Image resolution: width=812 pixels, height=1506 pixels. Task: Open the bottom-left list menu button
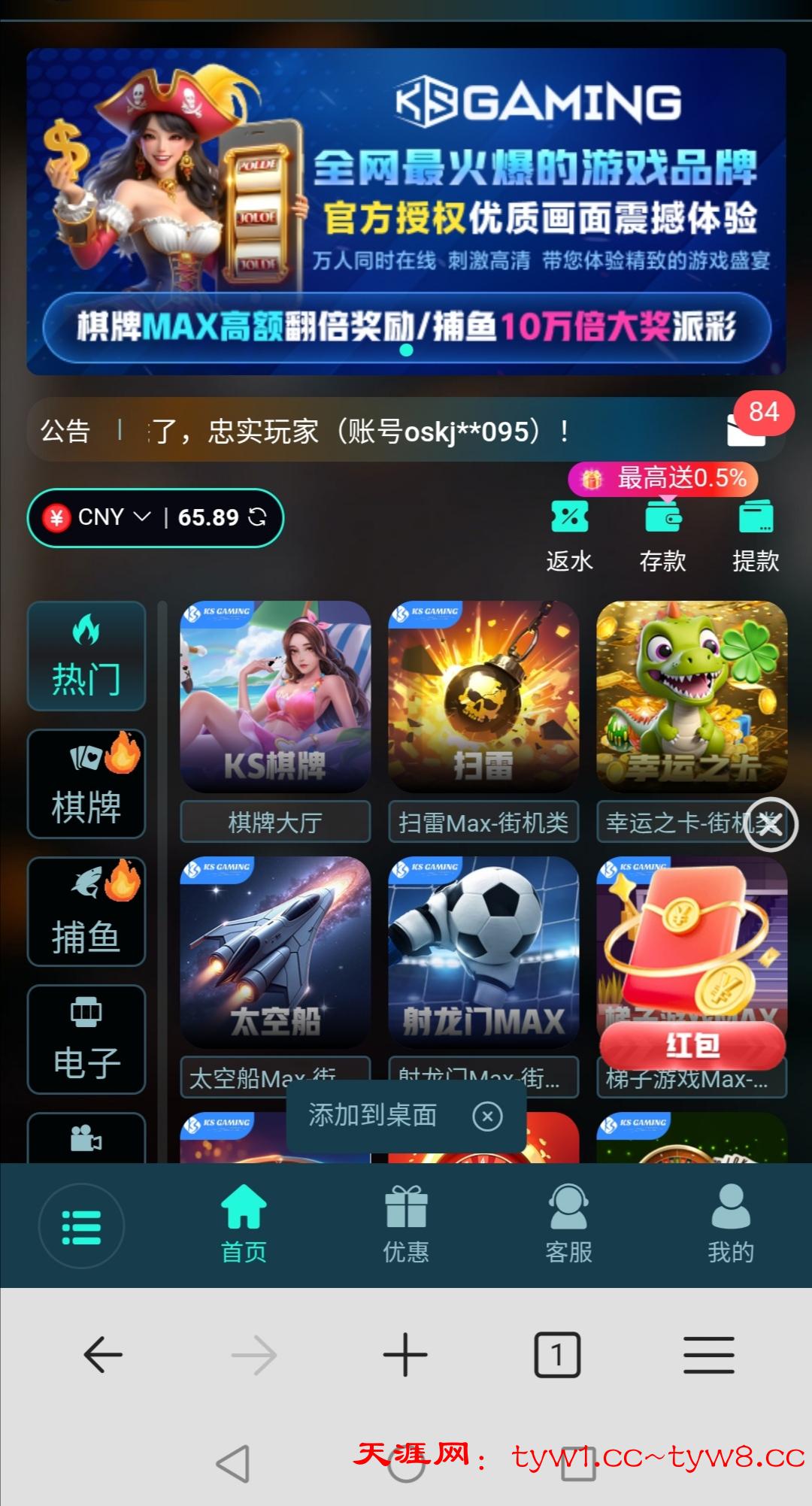pyautogui.click(x=81, y=1226)
